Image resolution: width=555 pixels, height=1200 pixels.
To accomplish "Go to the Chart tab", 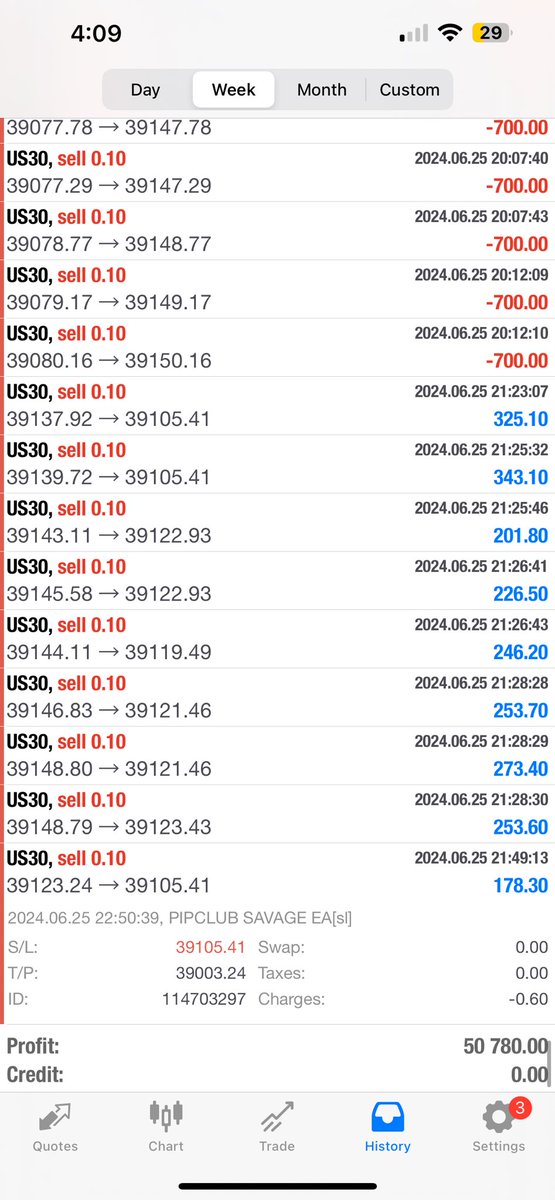I will point(166,1127).
